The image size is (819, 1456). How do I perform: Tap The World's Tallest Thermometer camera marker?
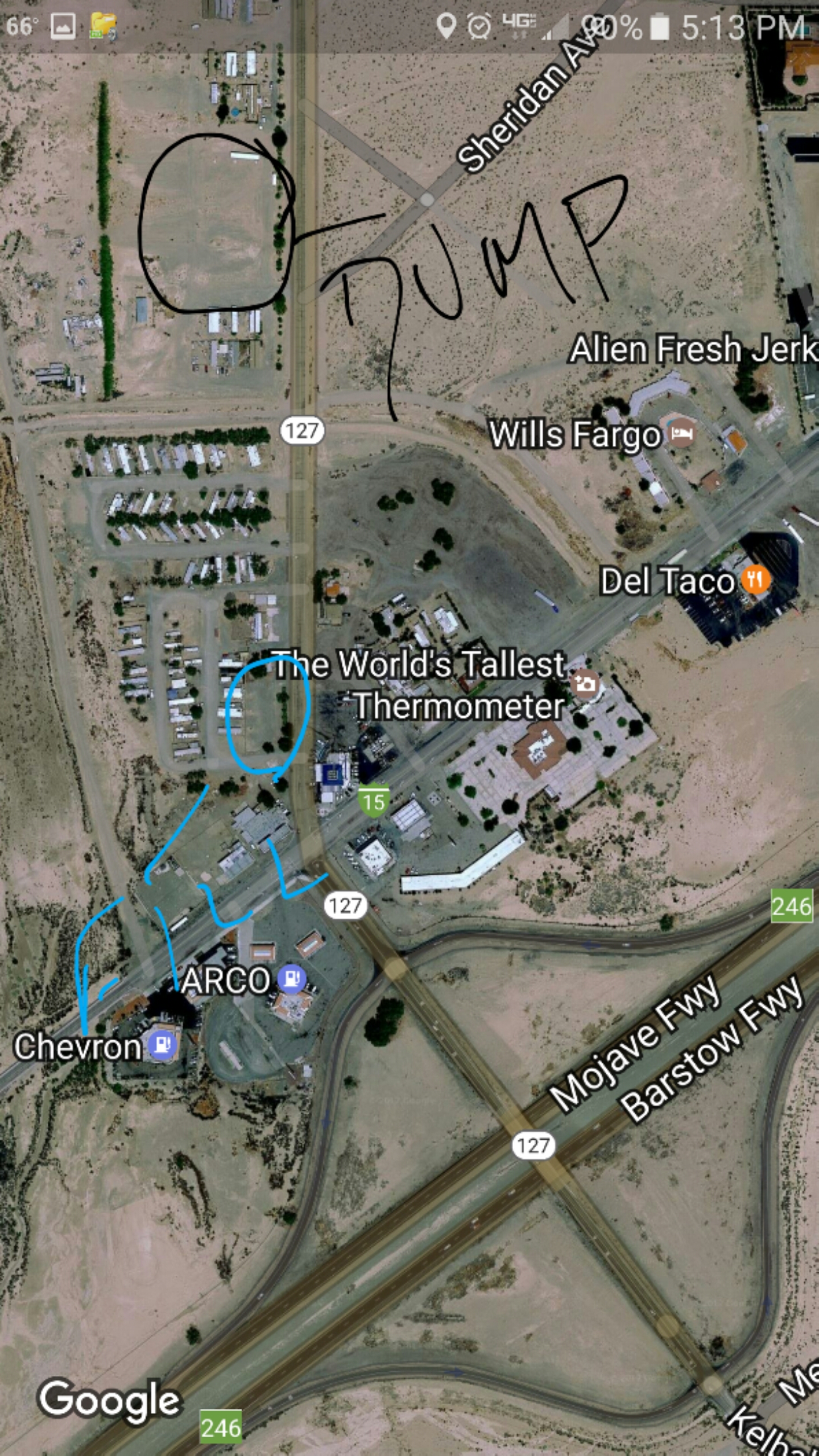pos(585,682)
